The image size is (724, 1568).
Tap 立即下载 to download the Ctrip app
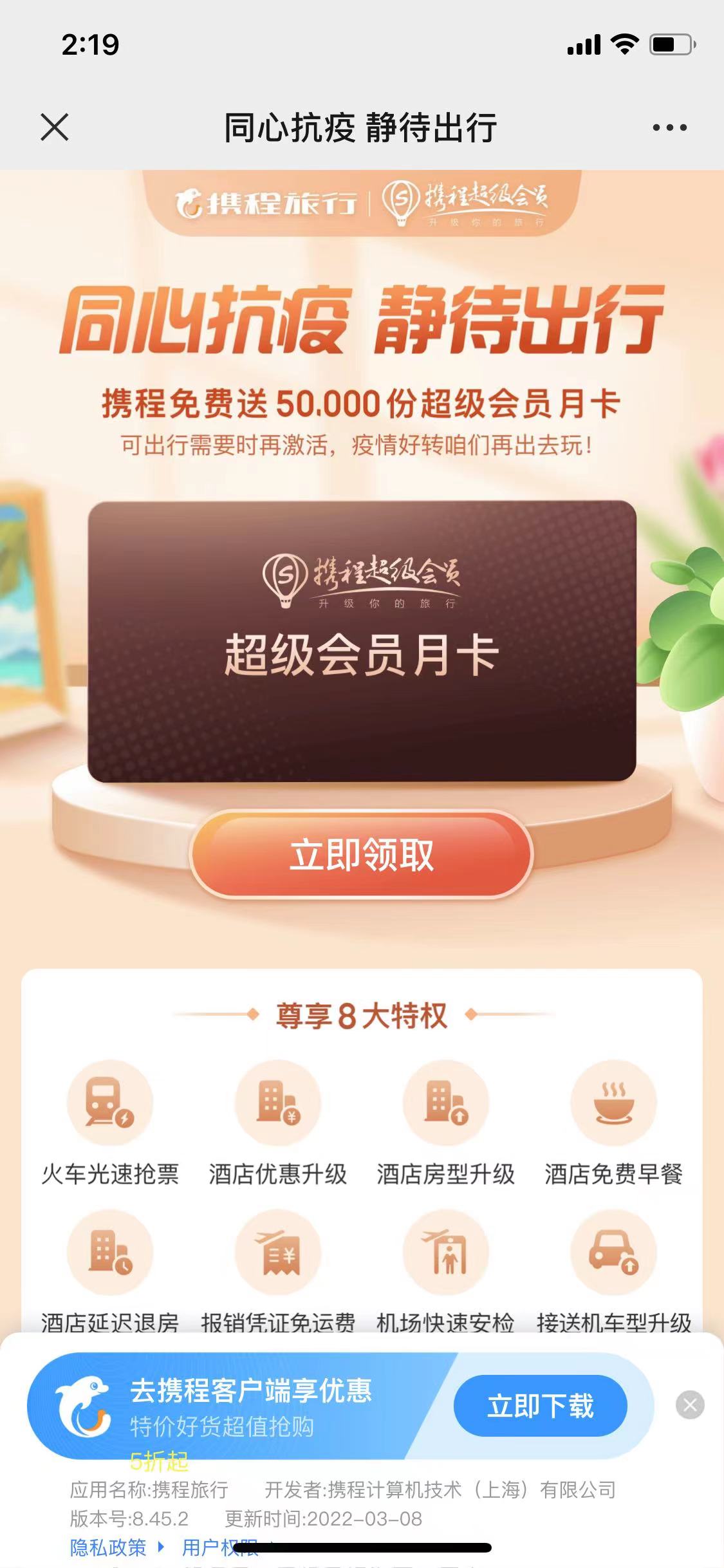pos(540,1405)
